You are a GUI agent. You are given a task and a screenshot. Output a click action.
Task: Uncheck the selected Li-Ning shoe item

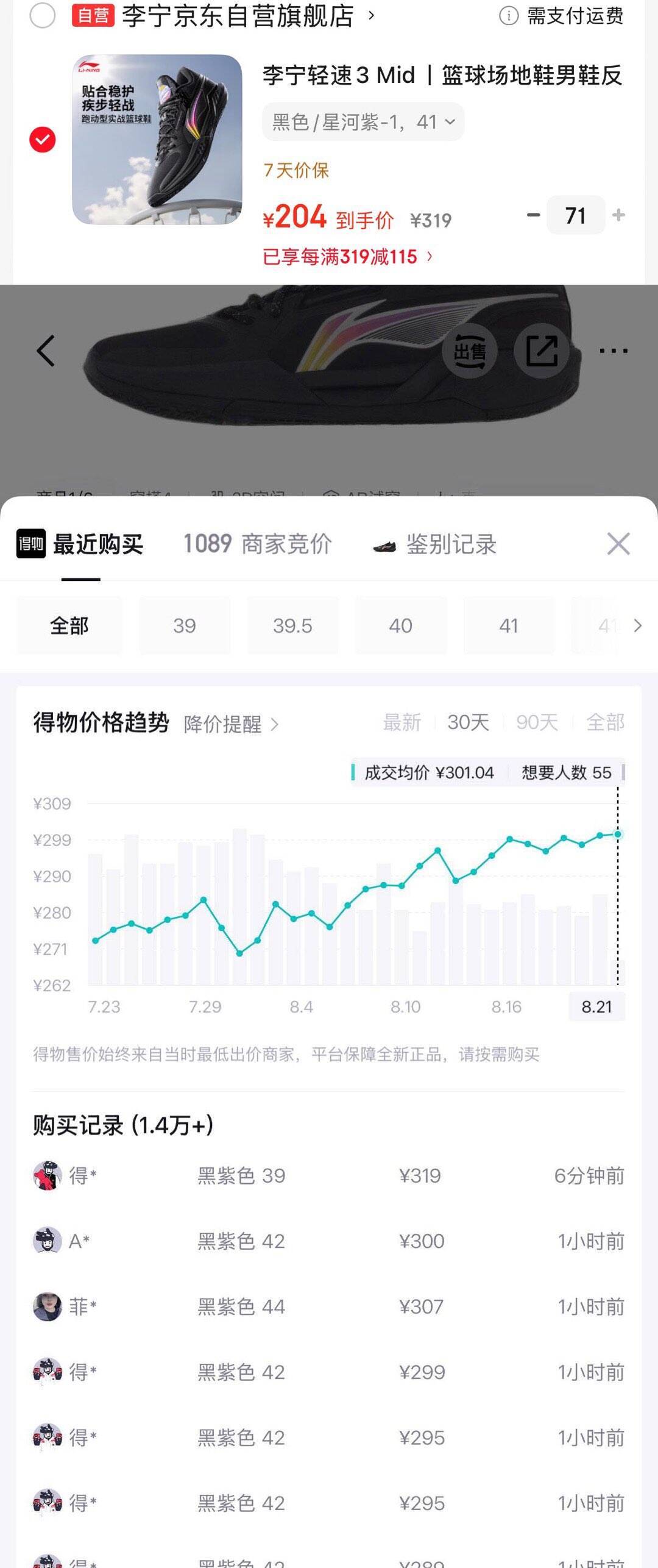tap(43, 140)
